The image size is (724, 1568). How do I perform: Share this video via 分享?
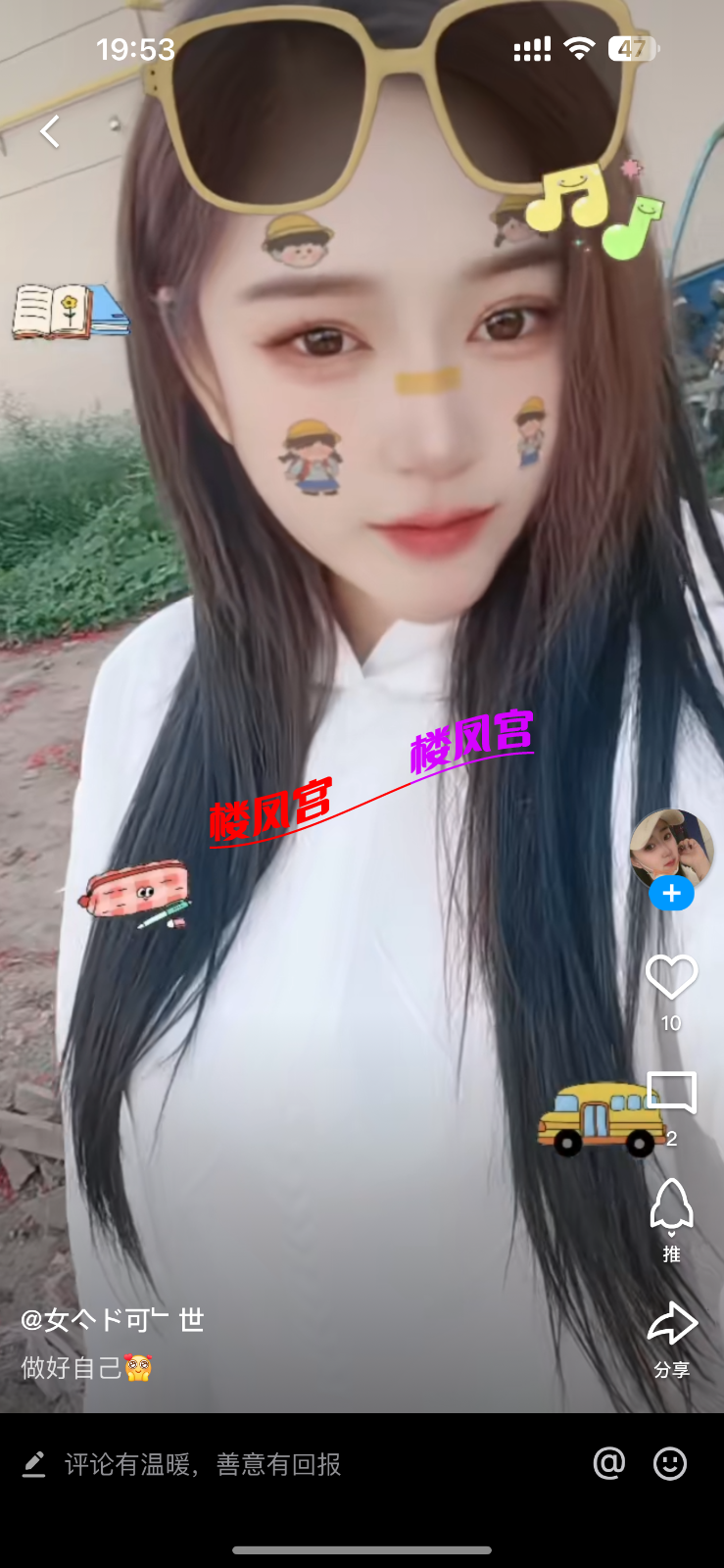click(x=672, y=1325)
